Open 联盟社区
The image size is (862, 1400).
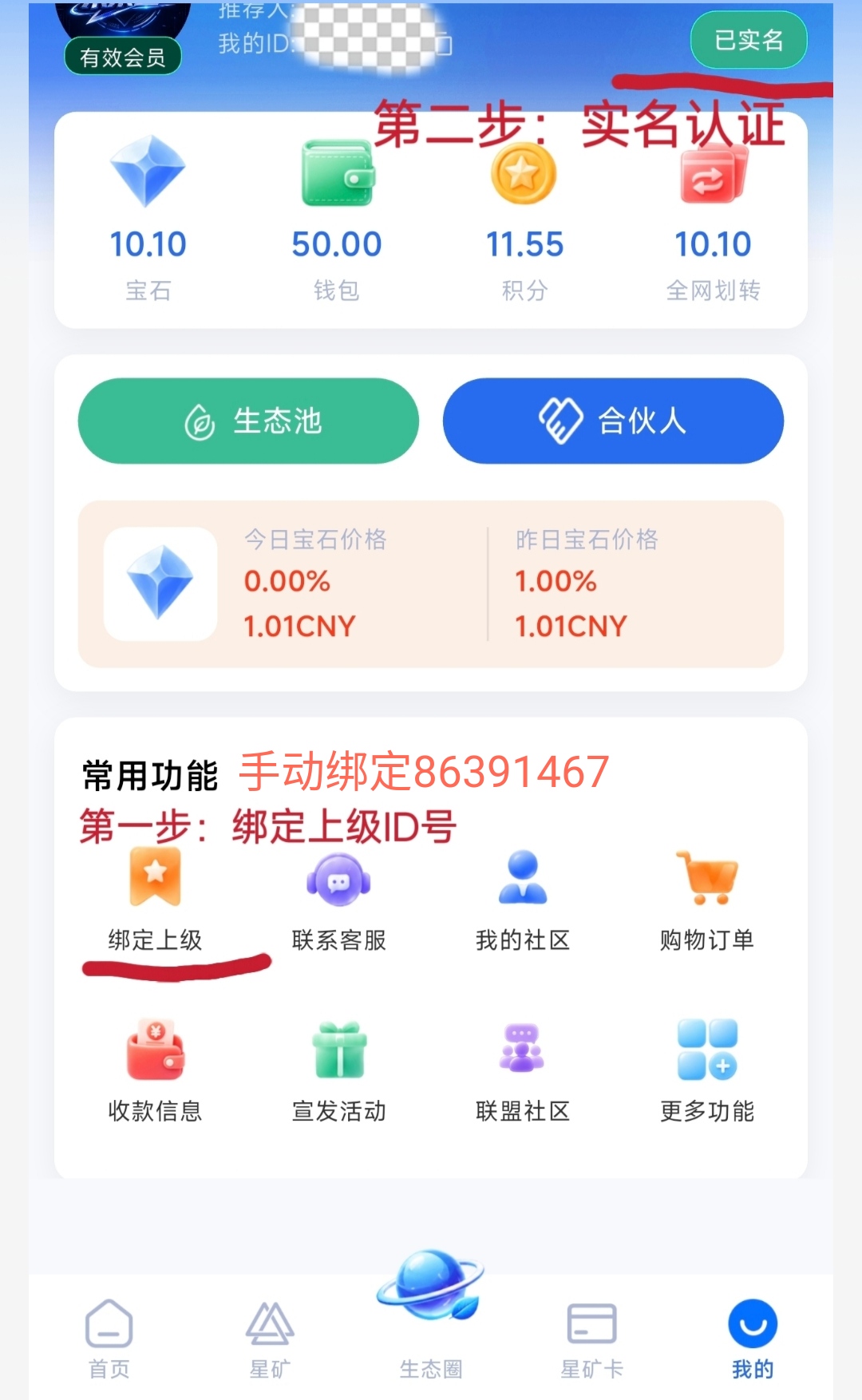523,1071
